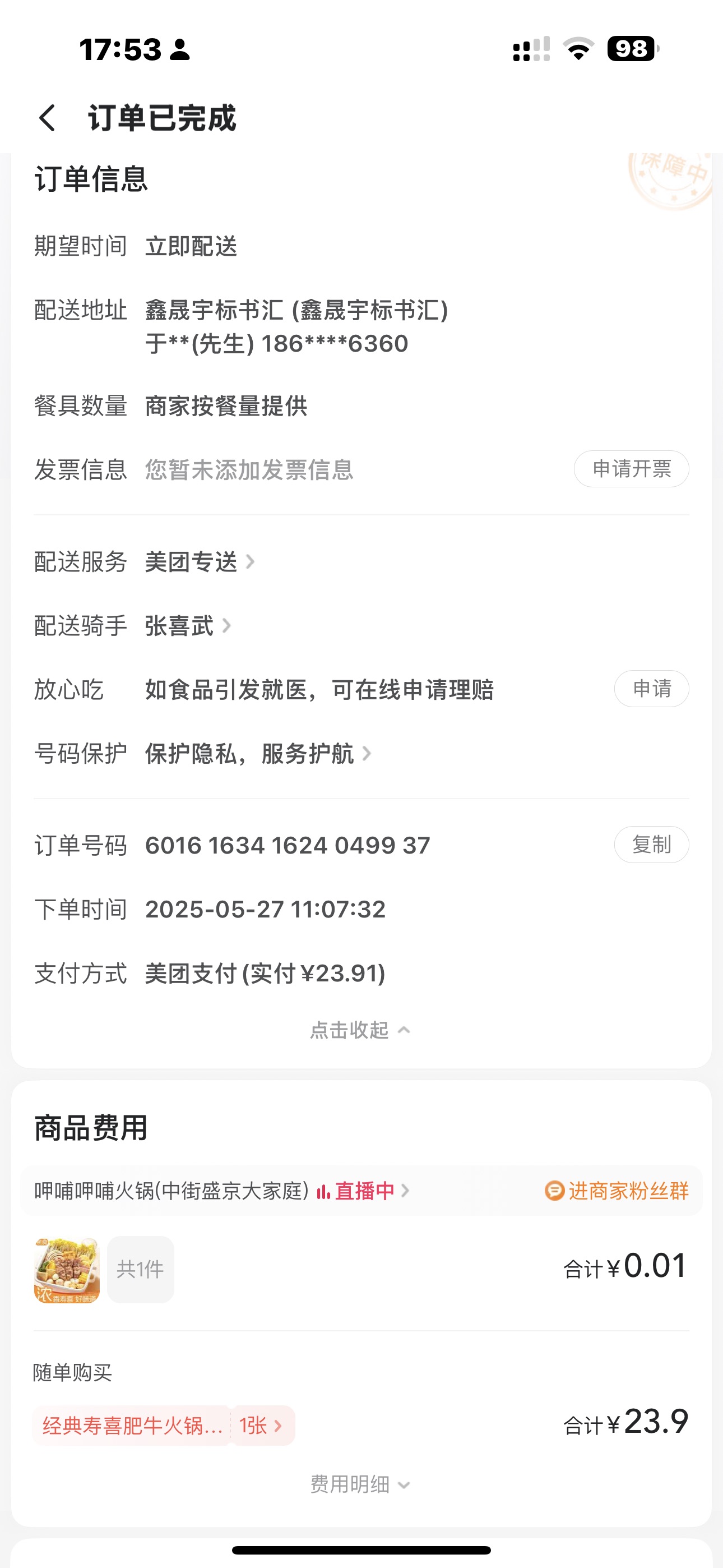Collapse order info via 点击收起

coord(360,1030)
